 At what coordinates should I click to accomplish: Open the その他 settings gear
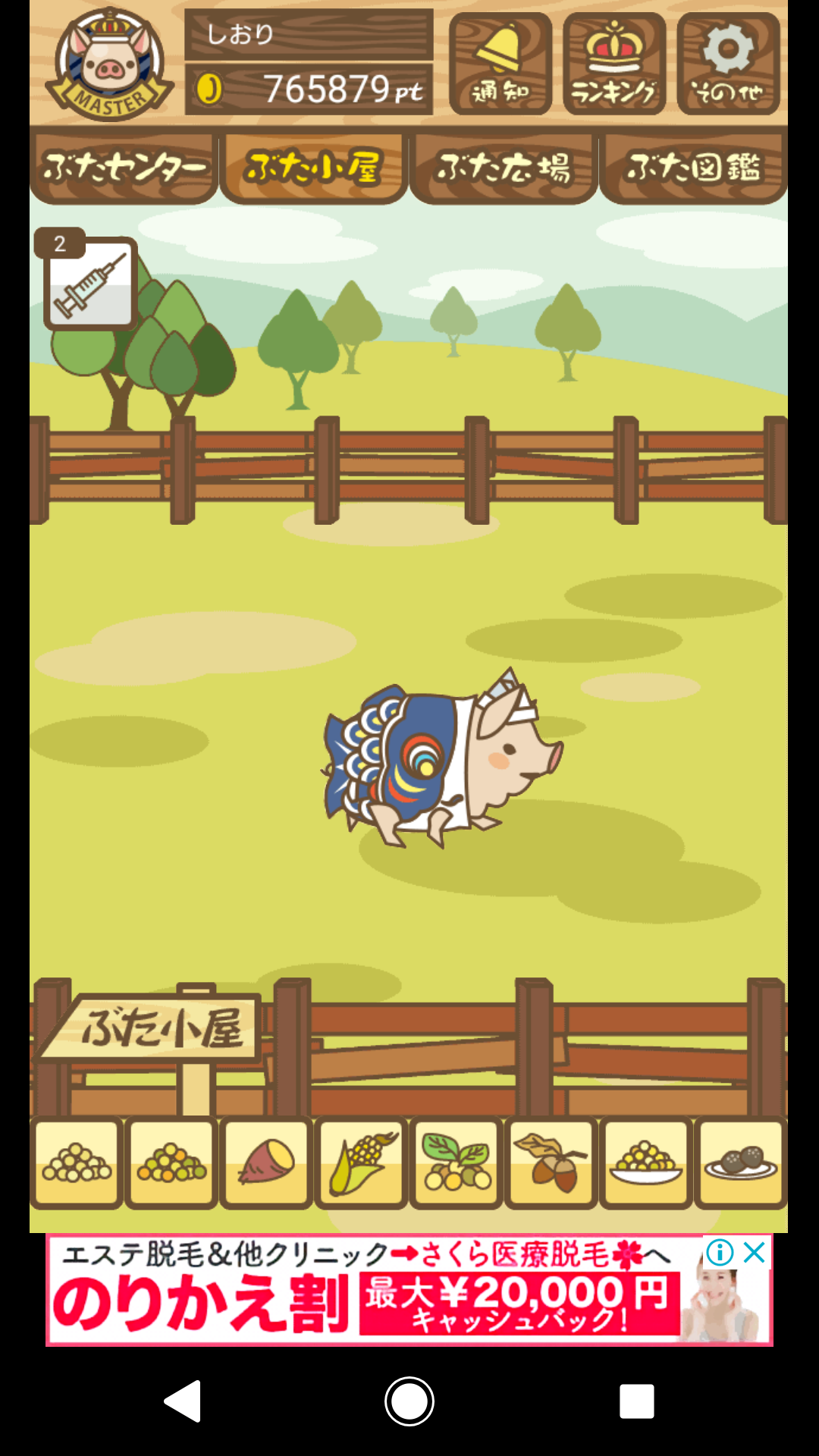coord(728,64)
